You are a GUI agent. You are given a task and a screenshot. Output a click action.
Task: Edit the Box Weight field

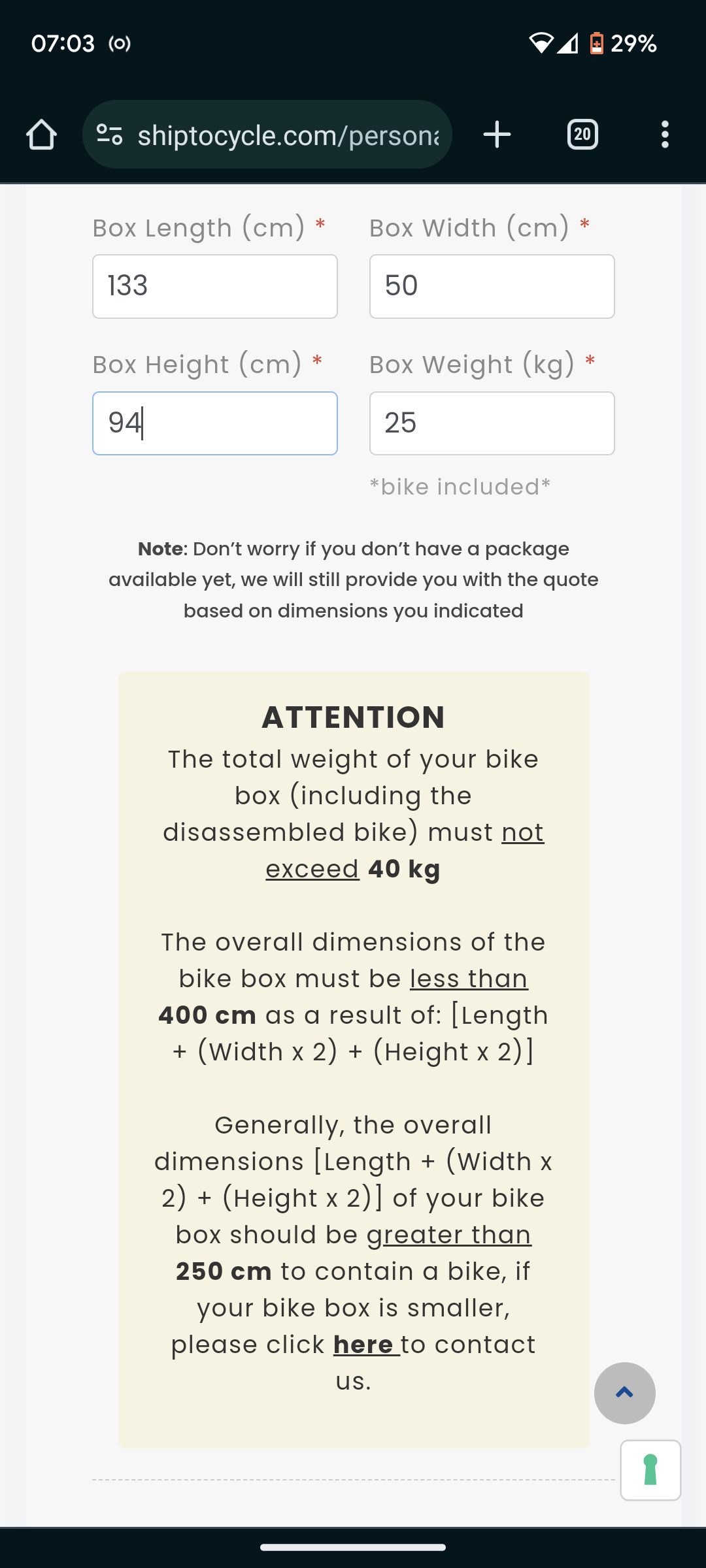(492, 423)
